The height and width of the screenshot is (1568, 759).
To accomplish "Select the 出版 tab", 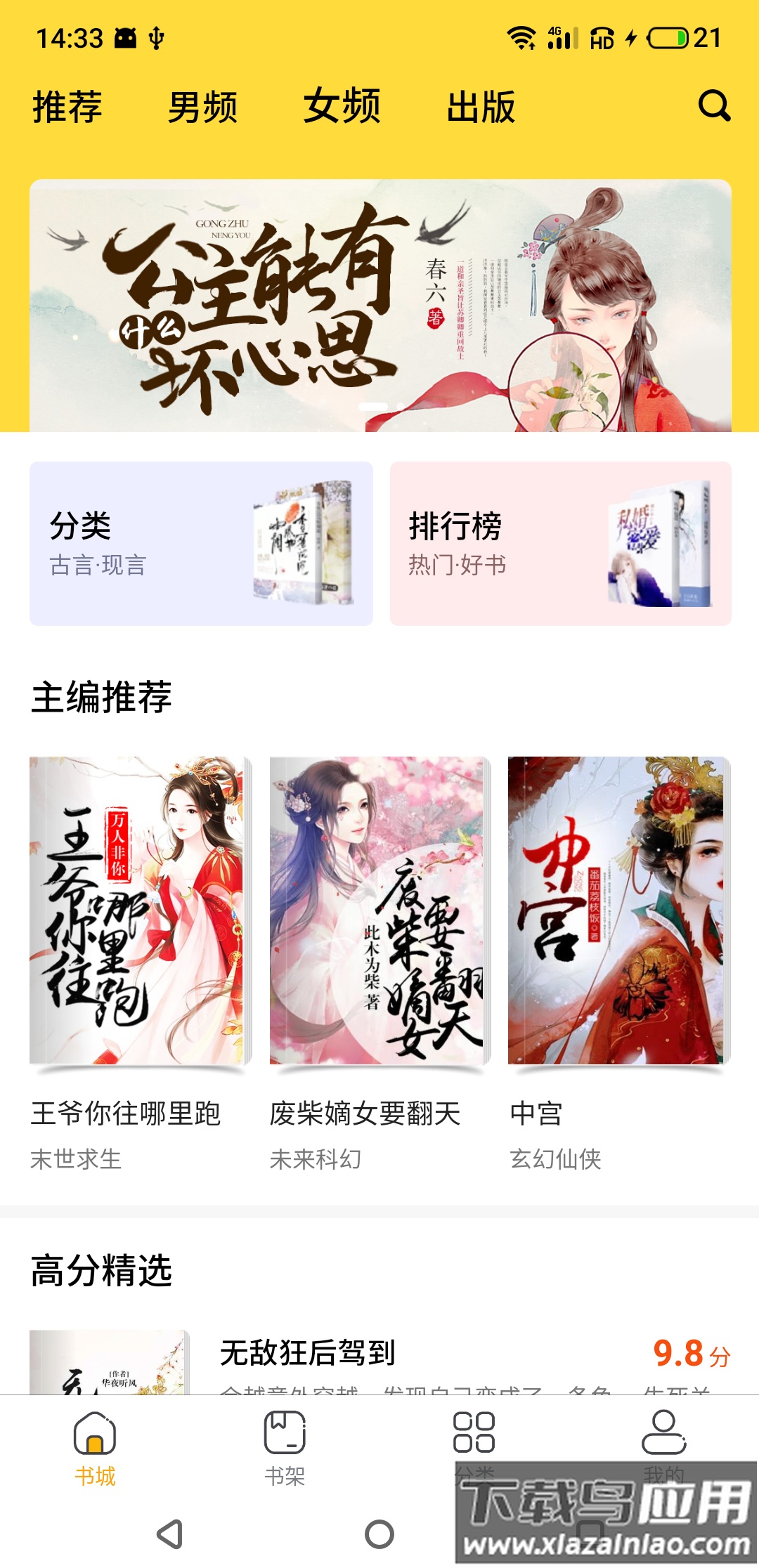I will (481, 107).
